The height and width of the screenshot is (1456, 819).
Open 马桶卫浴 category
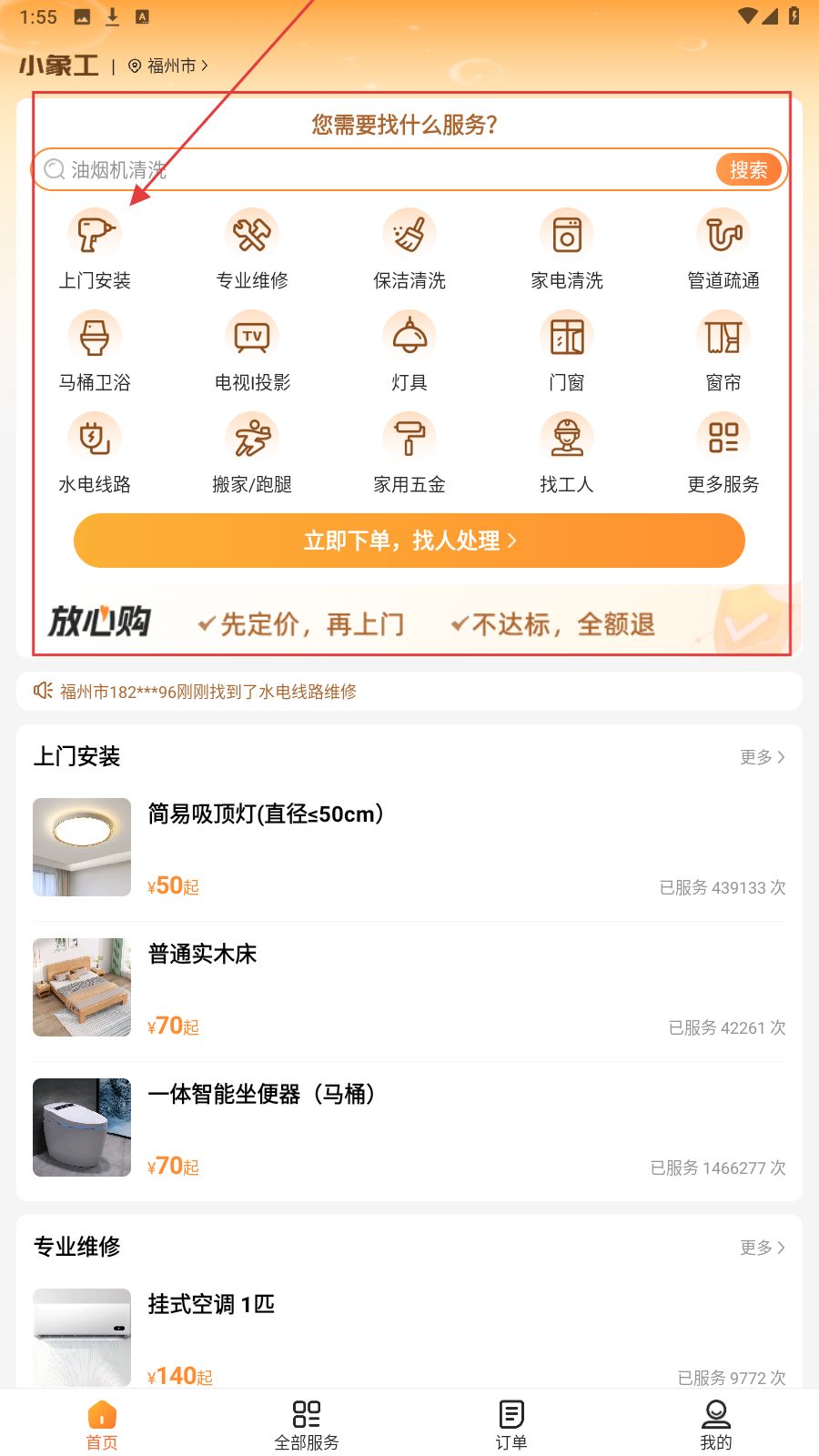95,351
